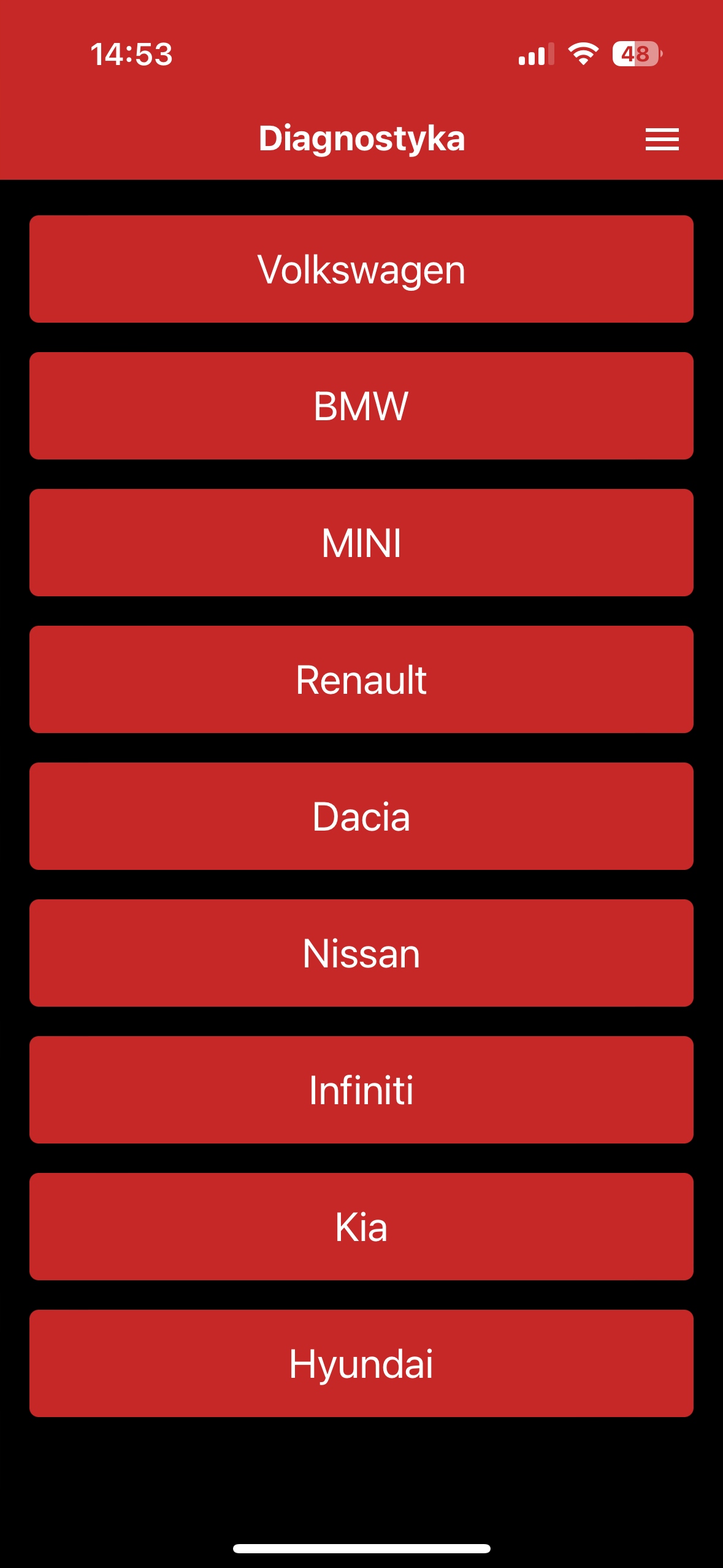The image size is (723, 1568).
Task: Select Renault from the list
Action: pos(361,679)
